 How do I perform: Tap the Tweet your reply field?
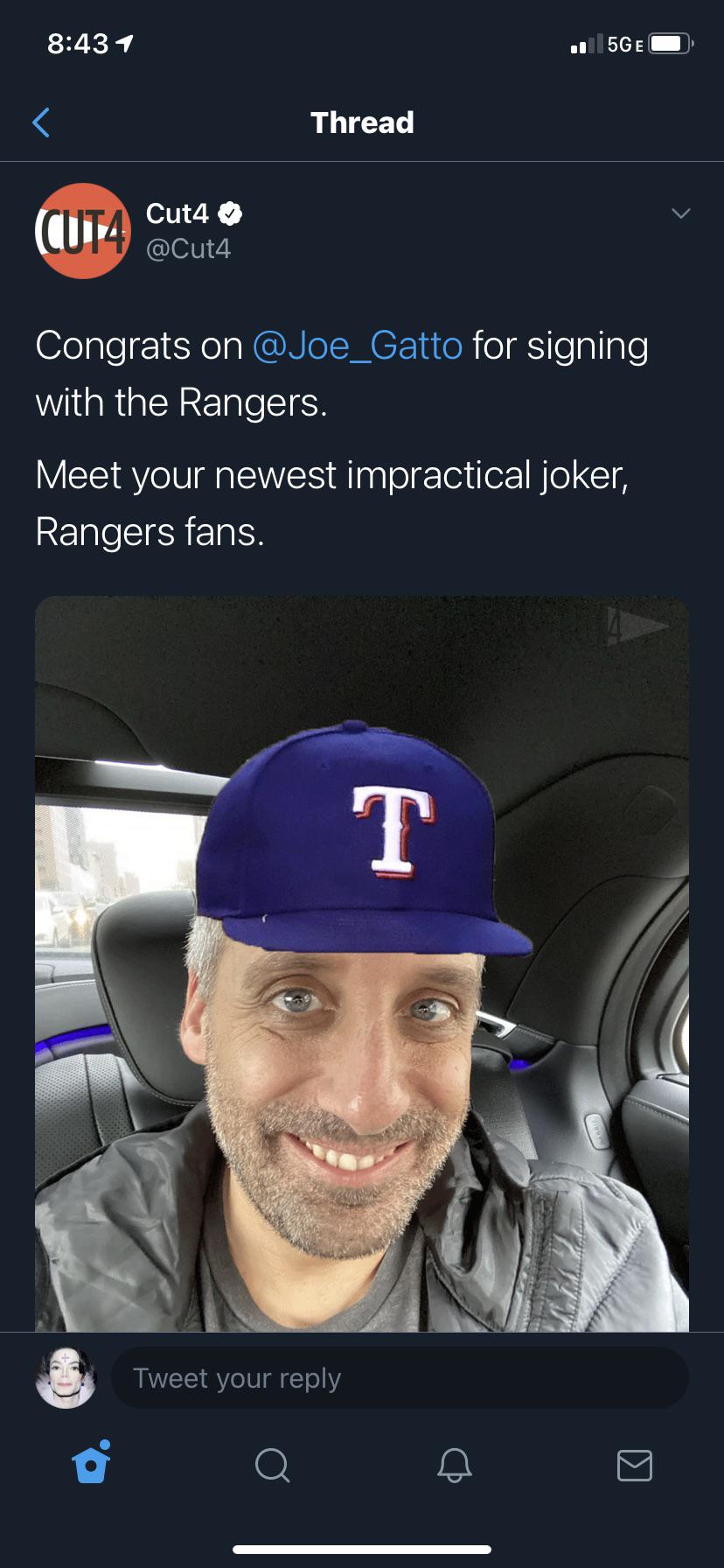click(399, 1378)
